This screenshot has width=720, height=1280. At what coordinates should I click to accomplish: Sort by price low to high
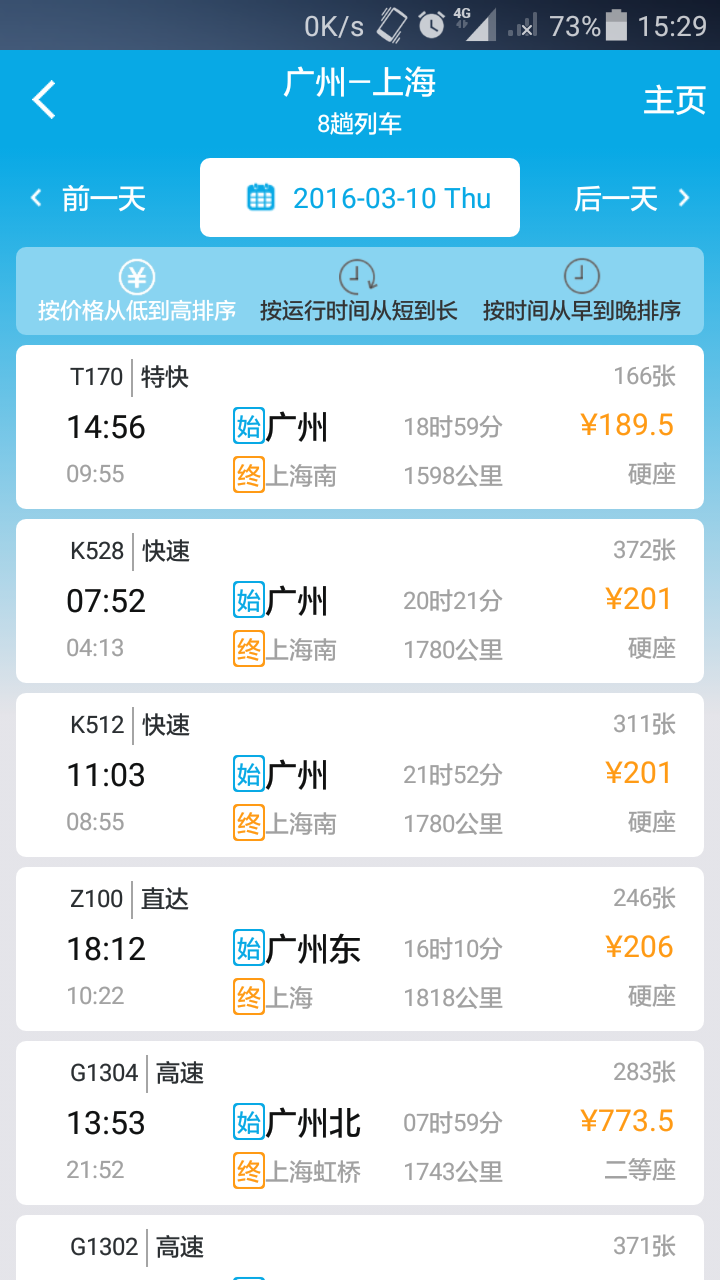(137, 291)
